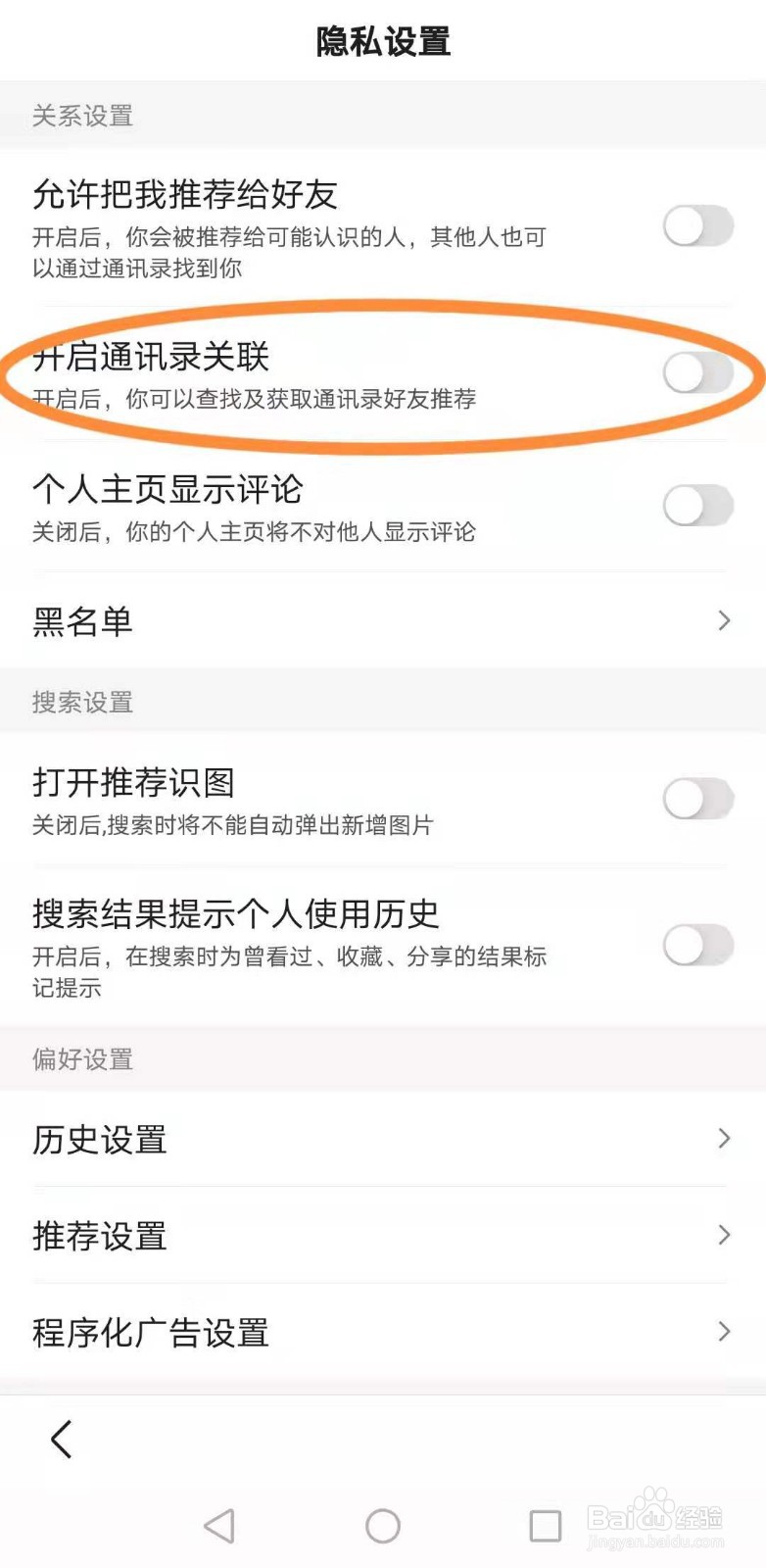Expand 历史设置 with its chevron
The height and width of the screenshot is (1568, 766).
pyautogui.click(x=724, y=1138)
